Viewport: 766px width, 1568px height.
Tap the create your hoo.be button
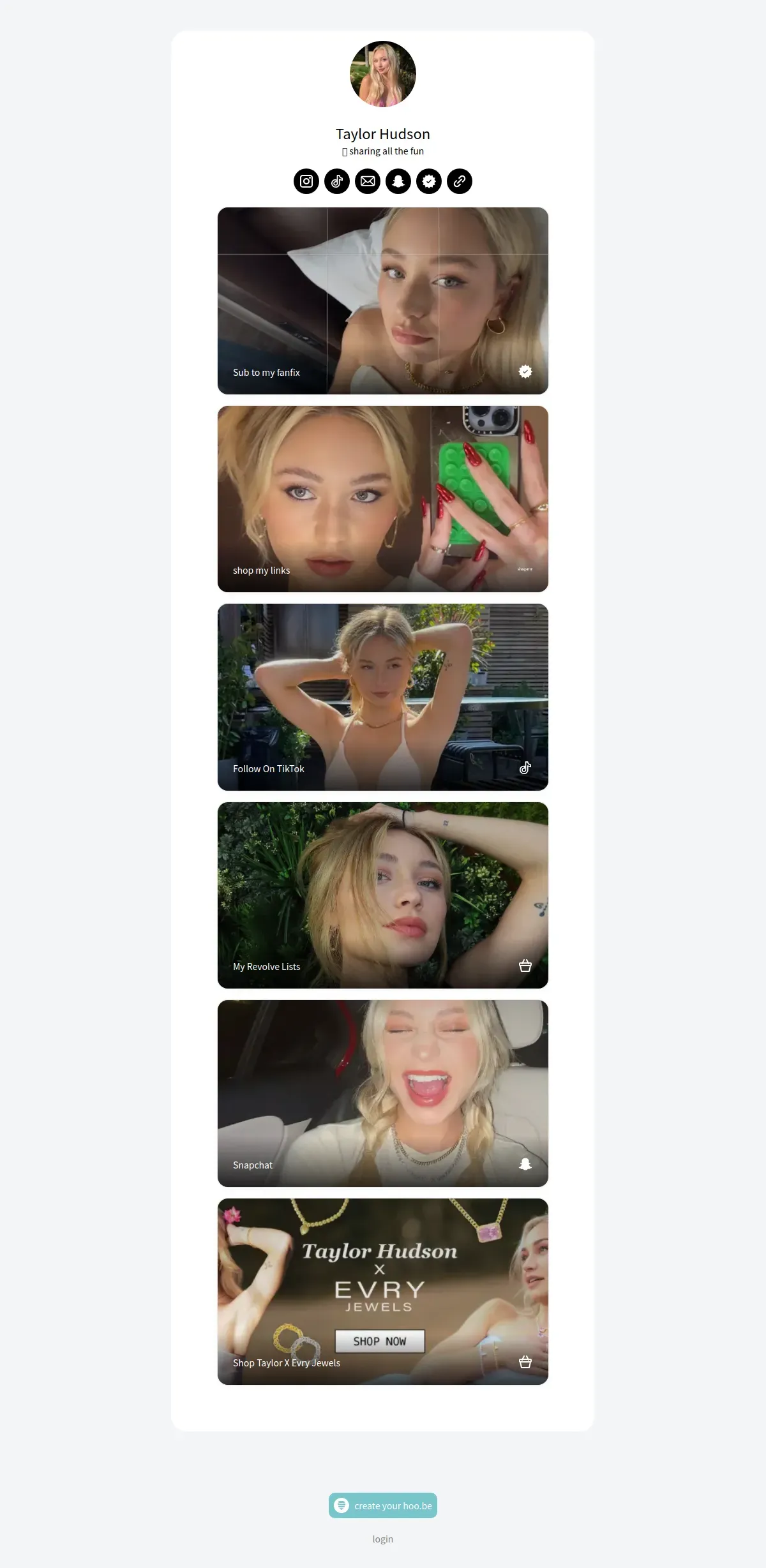pos(383,1505)
